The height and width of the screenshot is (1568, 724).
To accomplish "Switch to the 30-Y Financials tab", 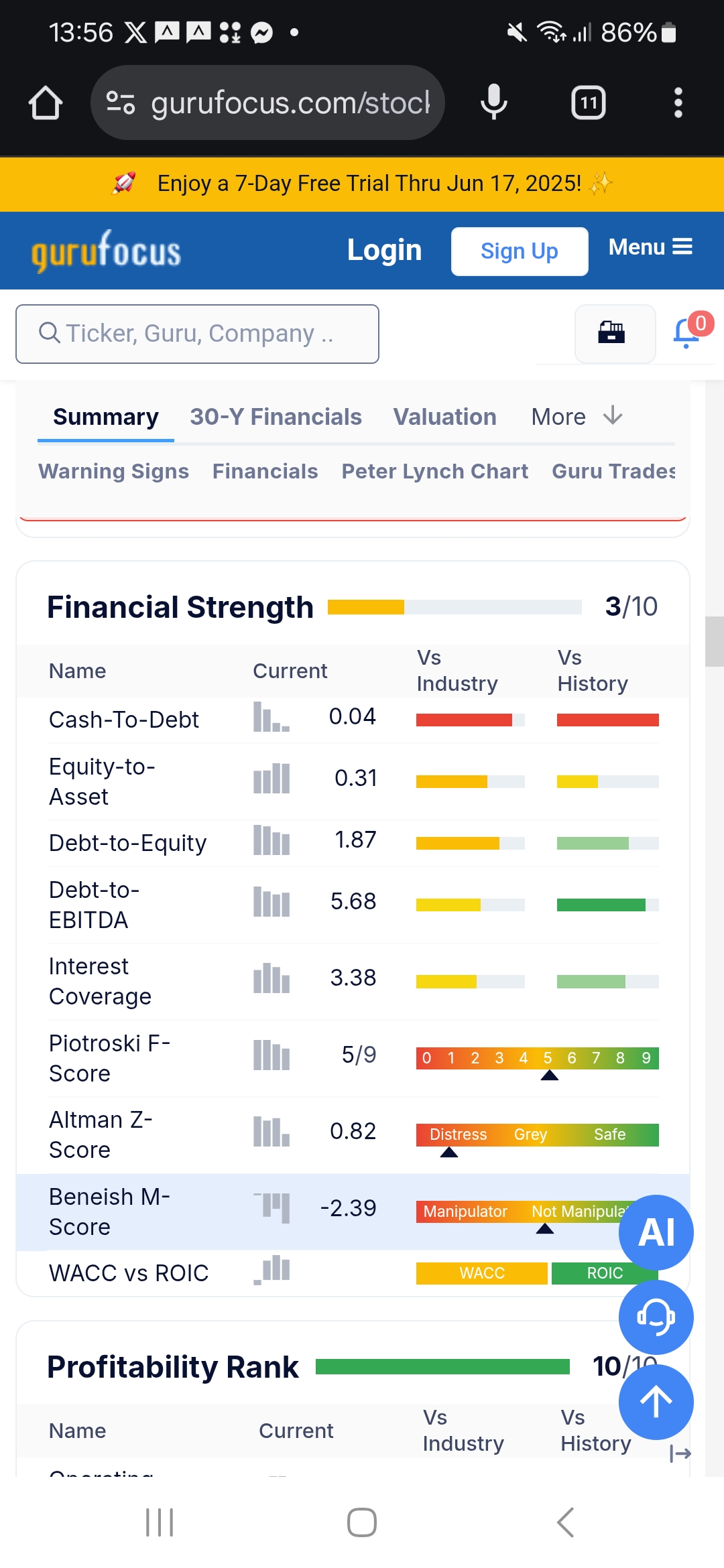I will pos(276,417).
